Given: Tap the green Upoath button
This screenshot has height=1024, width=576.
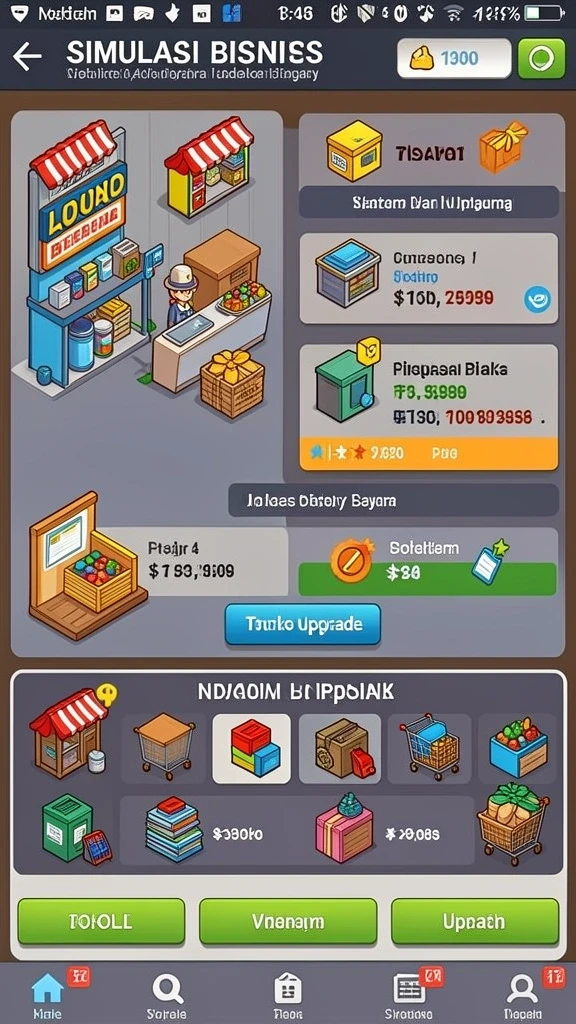Looking at the screenshot, I should tap(475, 921).
